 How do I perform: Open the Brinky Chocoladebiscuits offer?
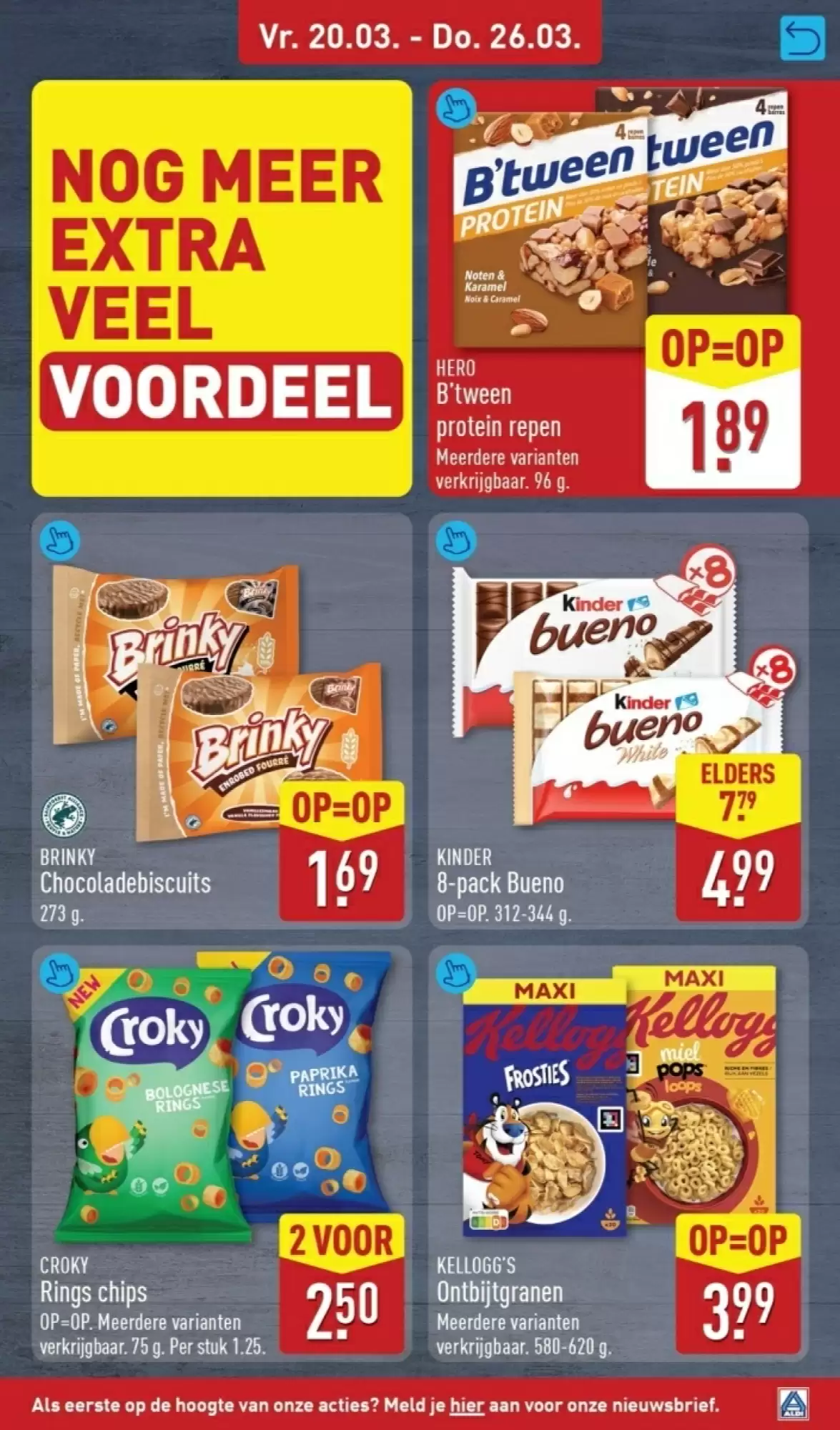click(x=222, y=722)
